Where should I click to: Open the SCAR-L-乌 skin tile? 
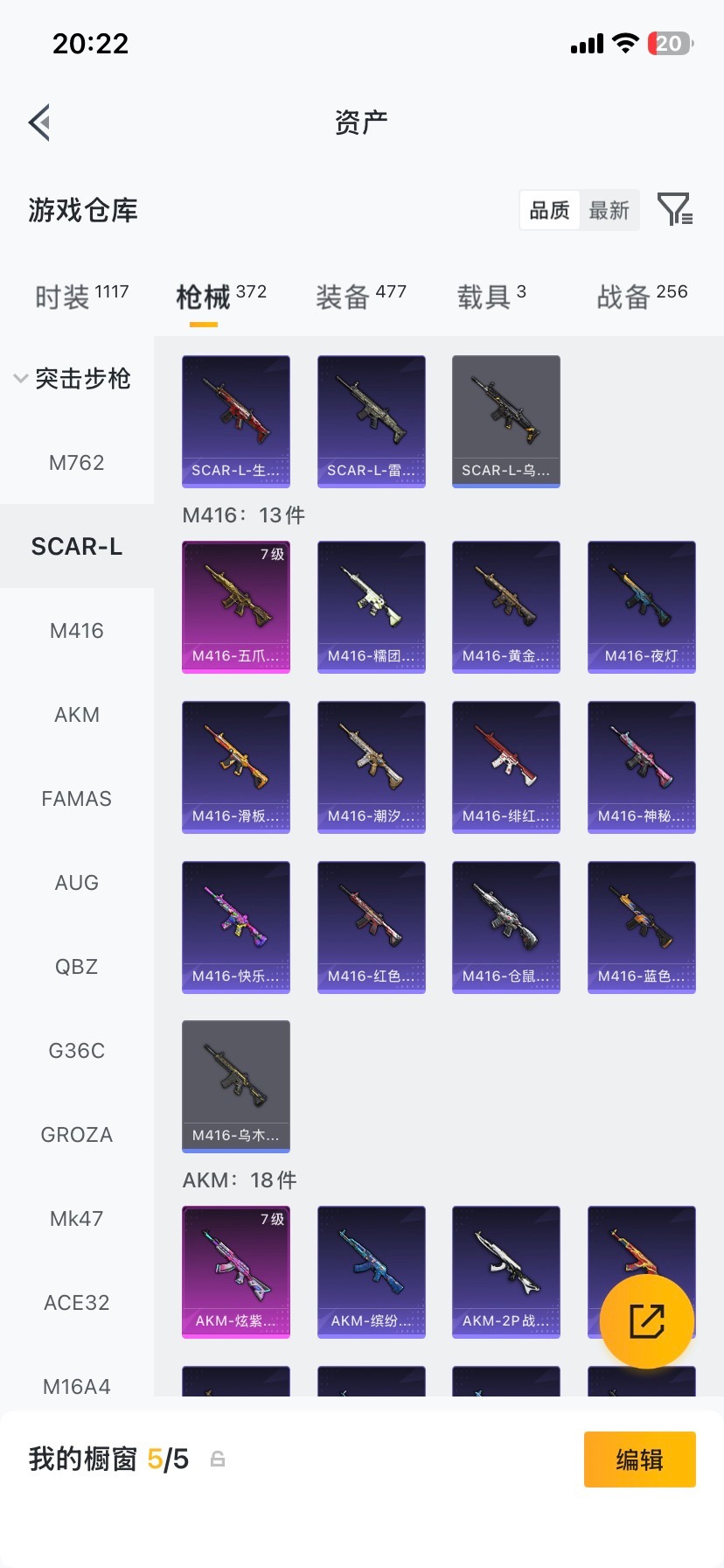[505, 421]
